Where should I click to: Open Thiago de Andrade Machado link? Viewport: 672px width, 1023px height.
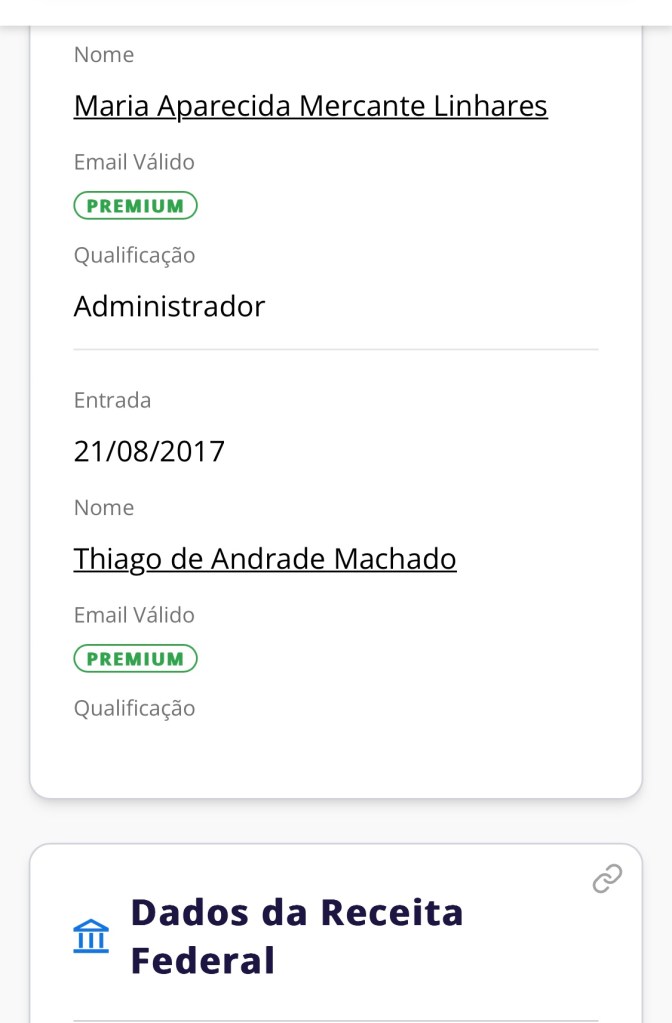265,559
